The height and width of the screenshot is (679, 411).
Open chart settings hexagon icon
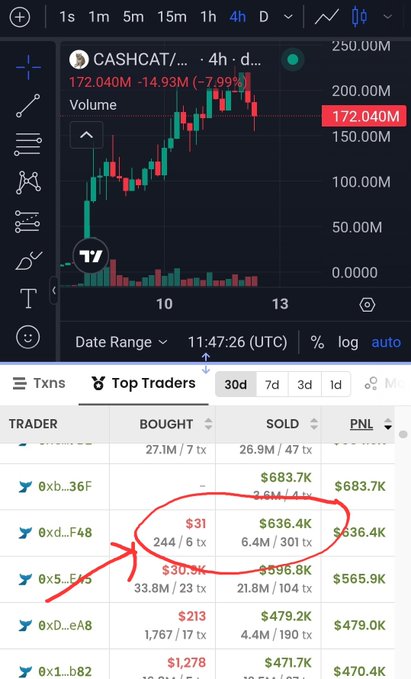click(x=367, y=305)
